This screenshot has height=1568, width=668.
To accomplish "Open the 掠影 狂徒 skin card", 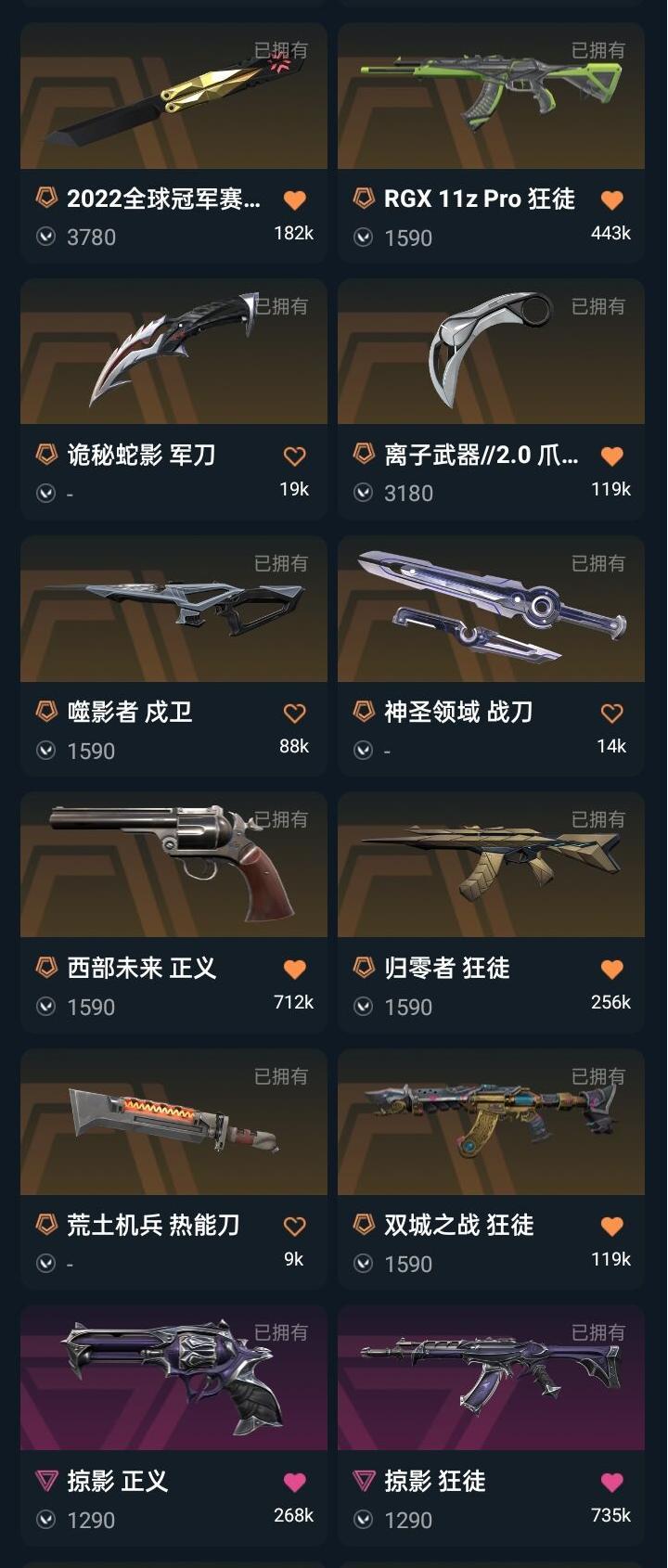I will point(491,1425).
